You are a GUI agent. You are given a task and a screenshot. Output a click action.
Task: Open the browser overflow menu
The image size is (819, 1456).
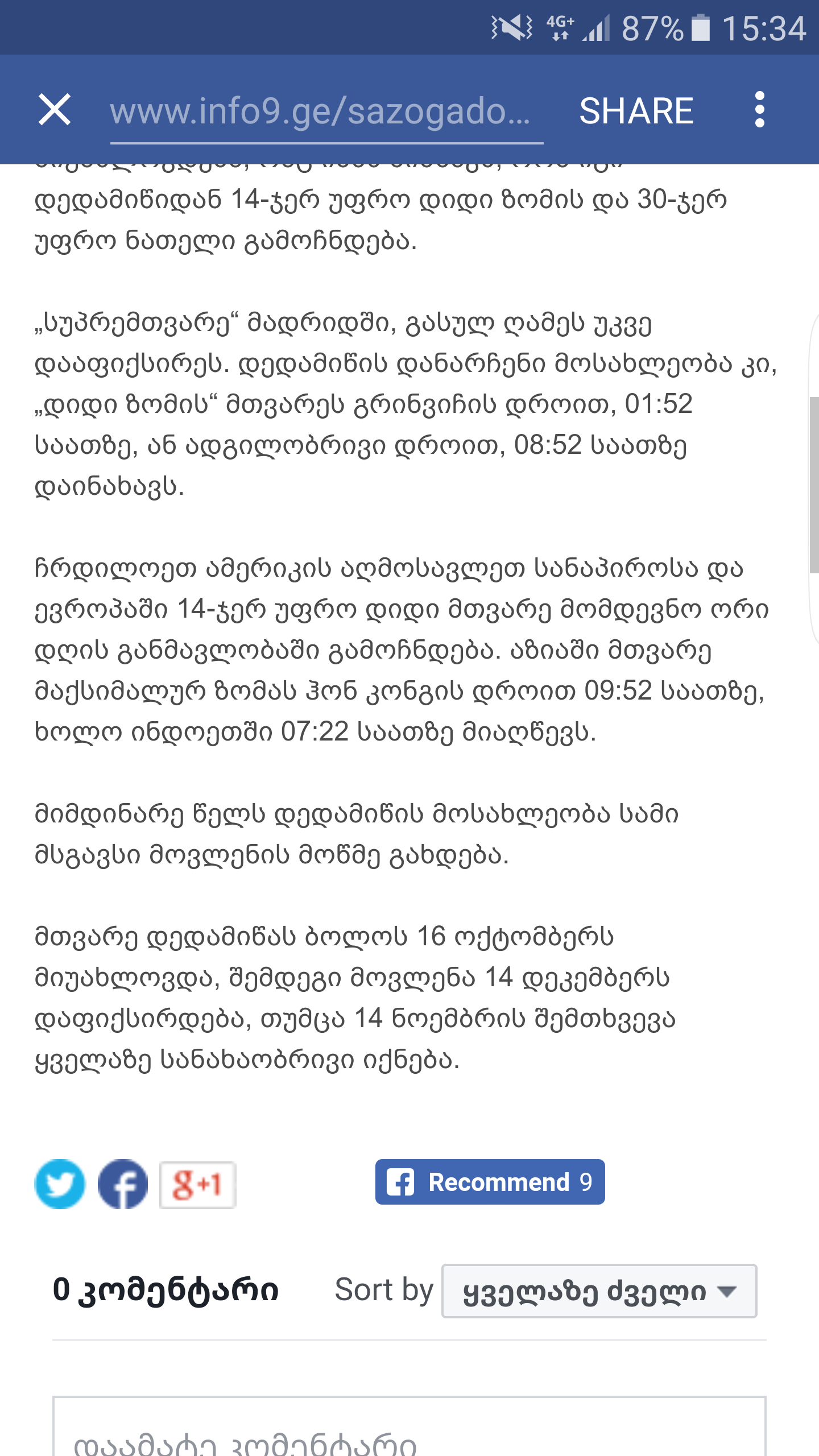[759, 110]
